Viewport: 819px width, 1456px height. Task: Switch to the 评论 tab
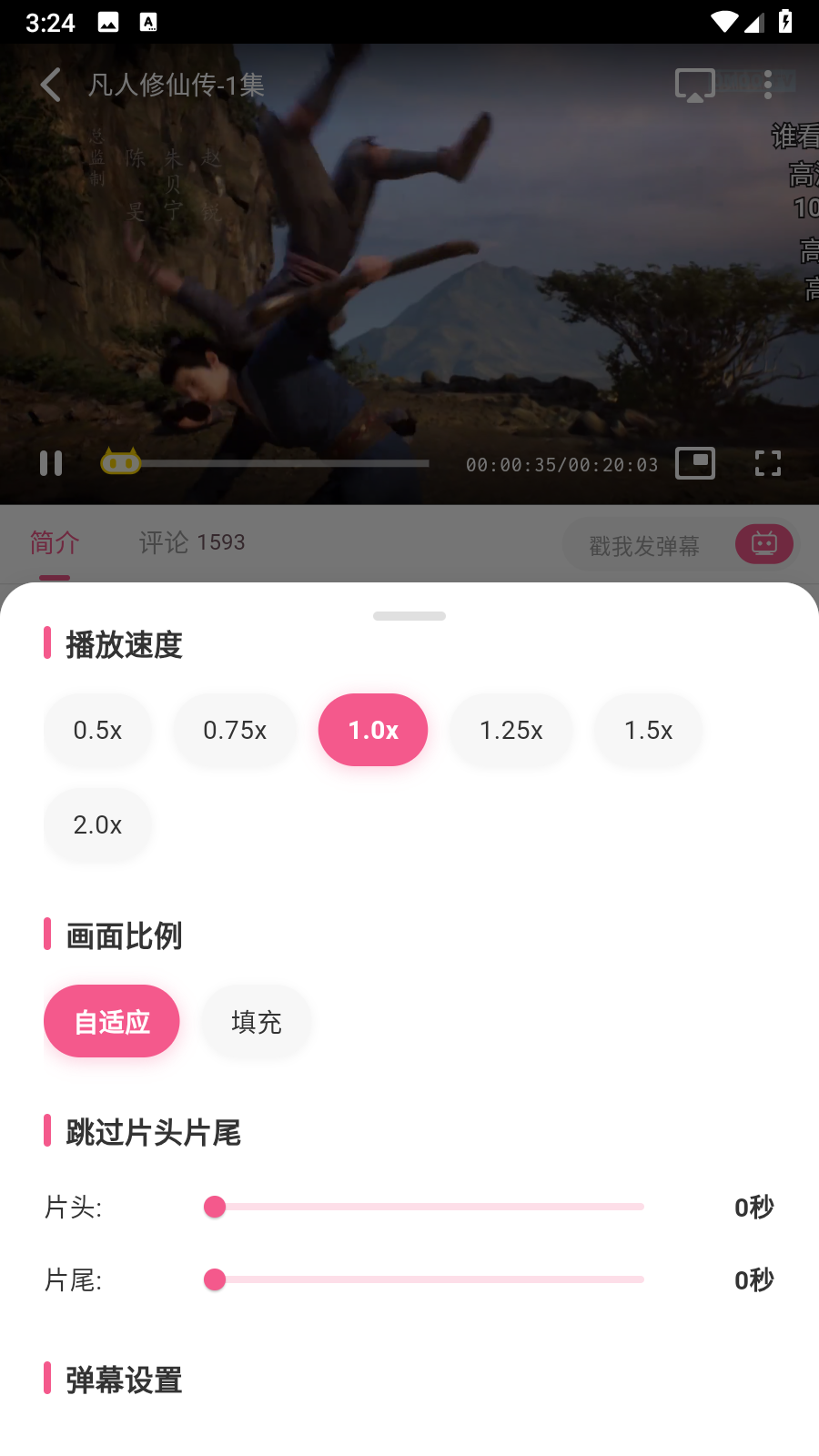point(191,542)
